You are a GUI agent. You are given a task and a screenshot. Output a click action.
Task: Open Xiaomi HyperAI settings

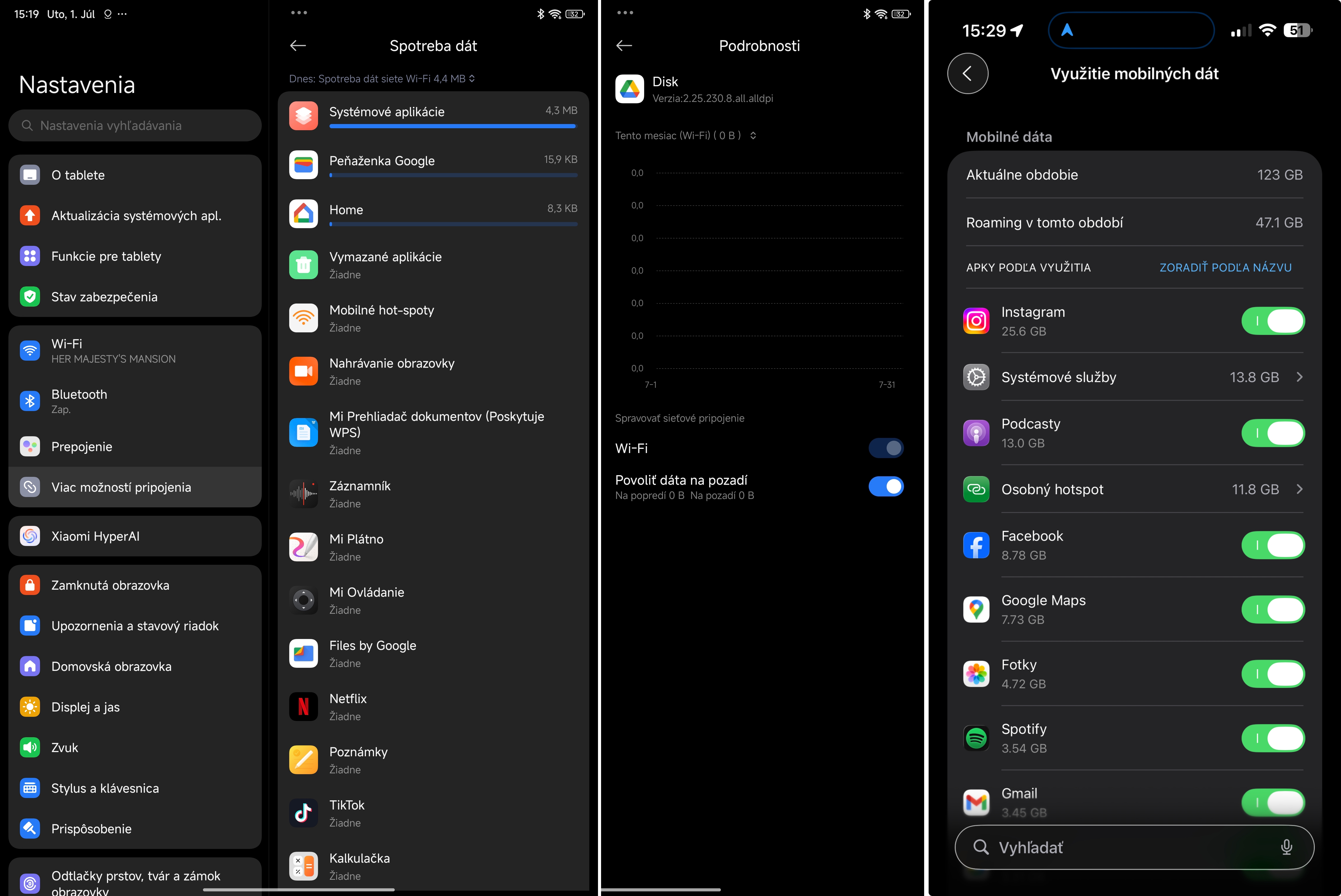click(135, 536)
